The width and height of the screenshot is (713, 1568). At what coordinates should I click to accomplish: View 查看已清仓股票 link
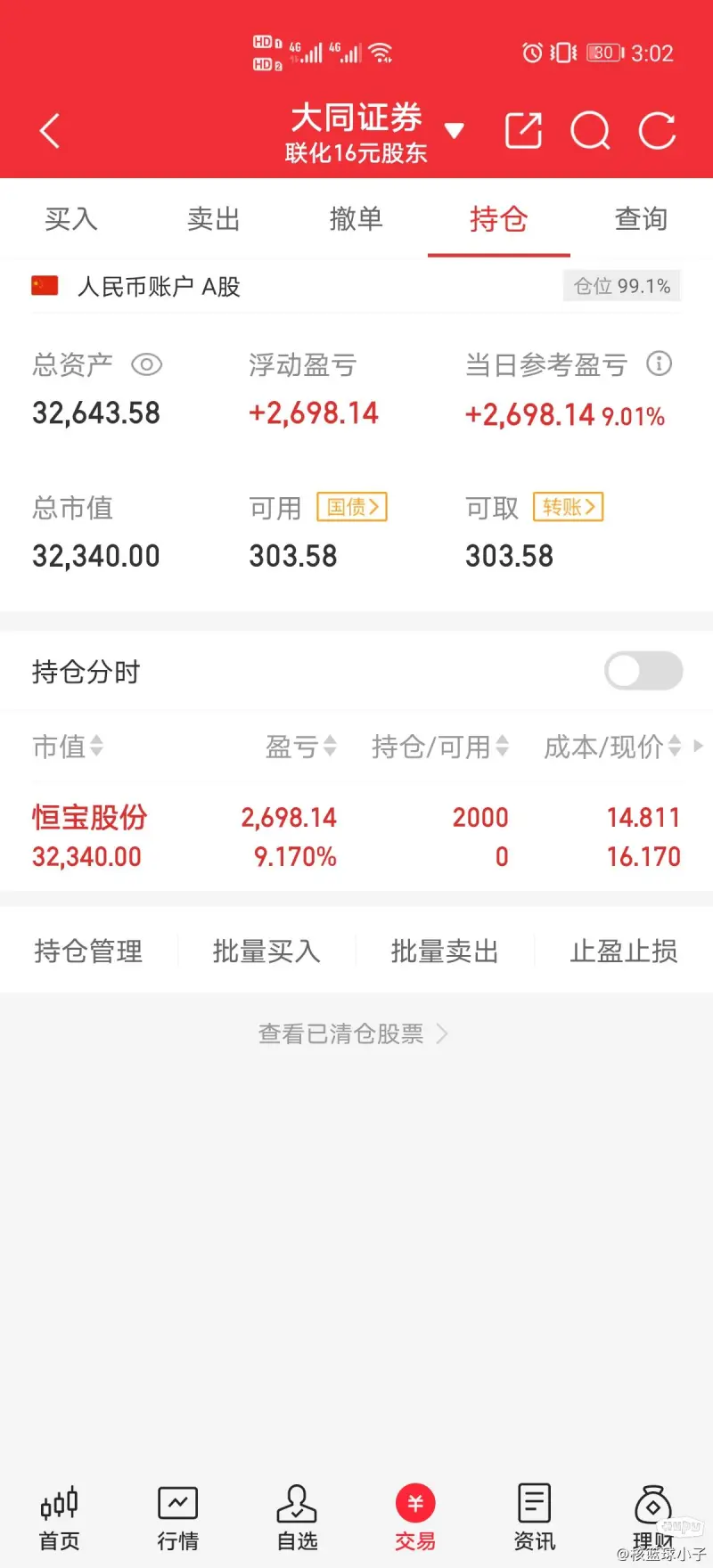point(353,1033)
